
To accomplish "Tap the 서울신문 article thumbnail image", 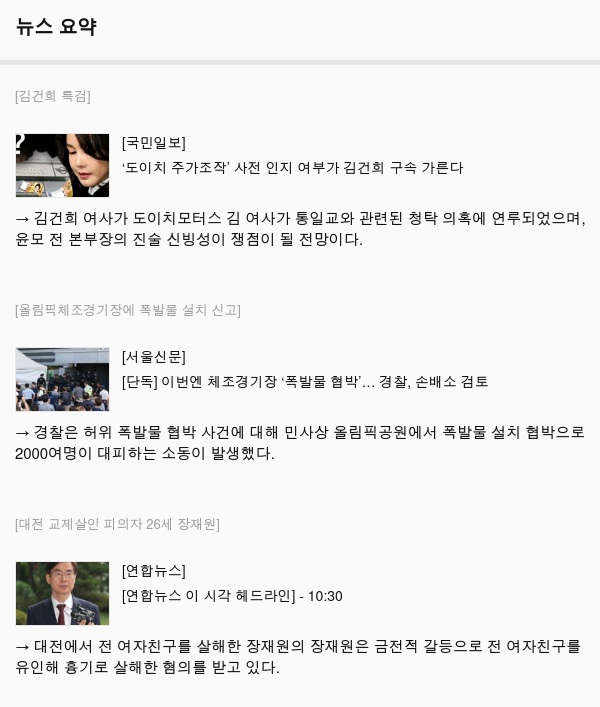I will point(62,379).
